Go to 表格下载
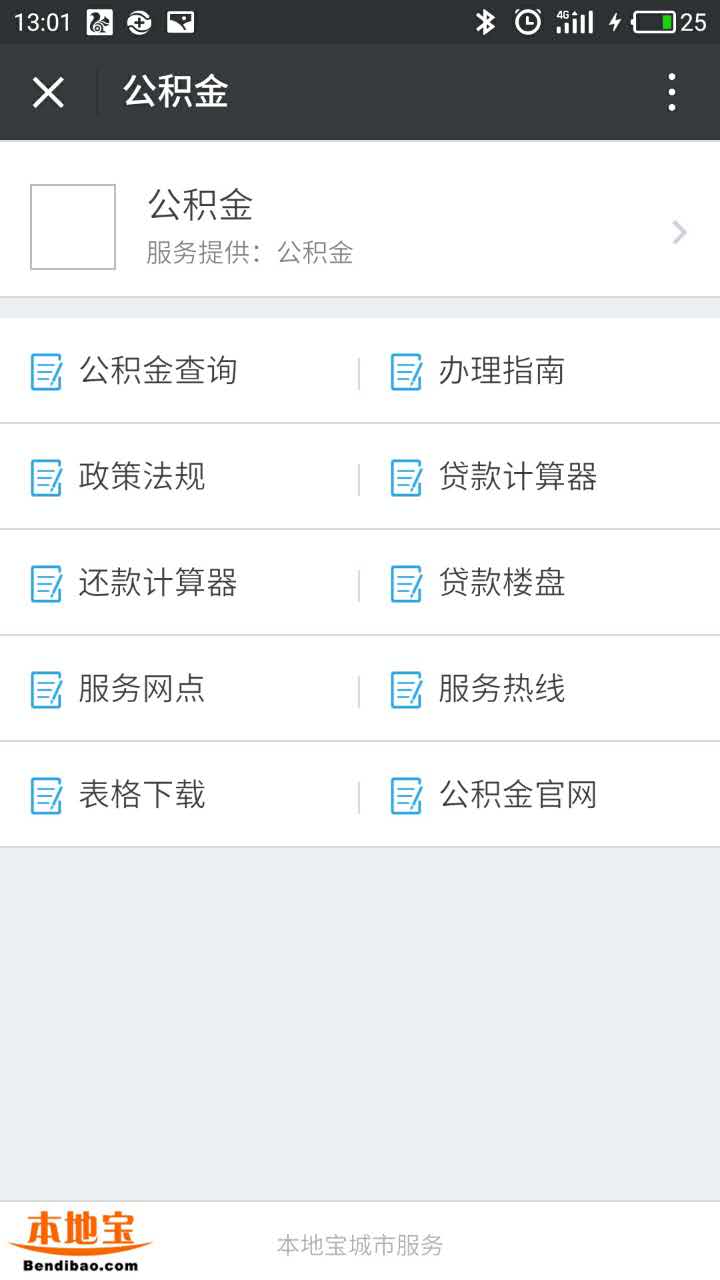This screenshot has height=1280, width=720. 179,795
